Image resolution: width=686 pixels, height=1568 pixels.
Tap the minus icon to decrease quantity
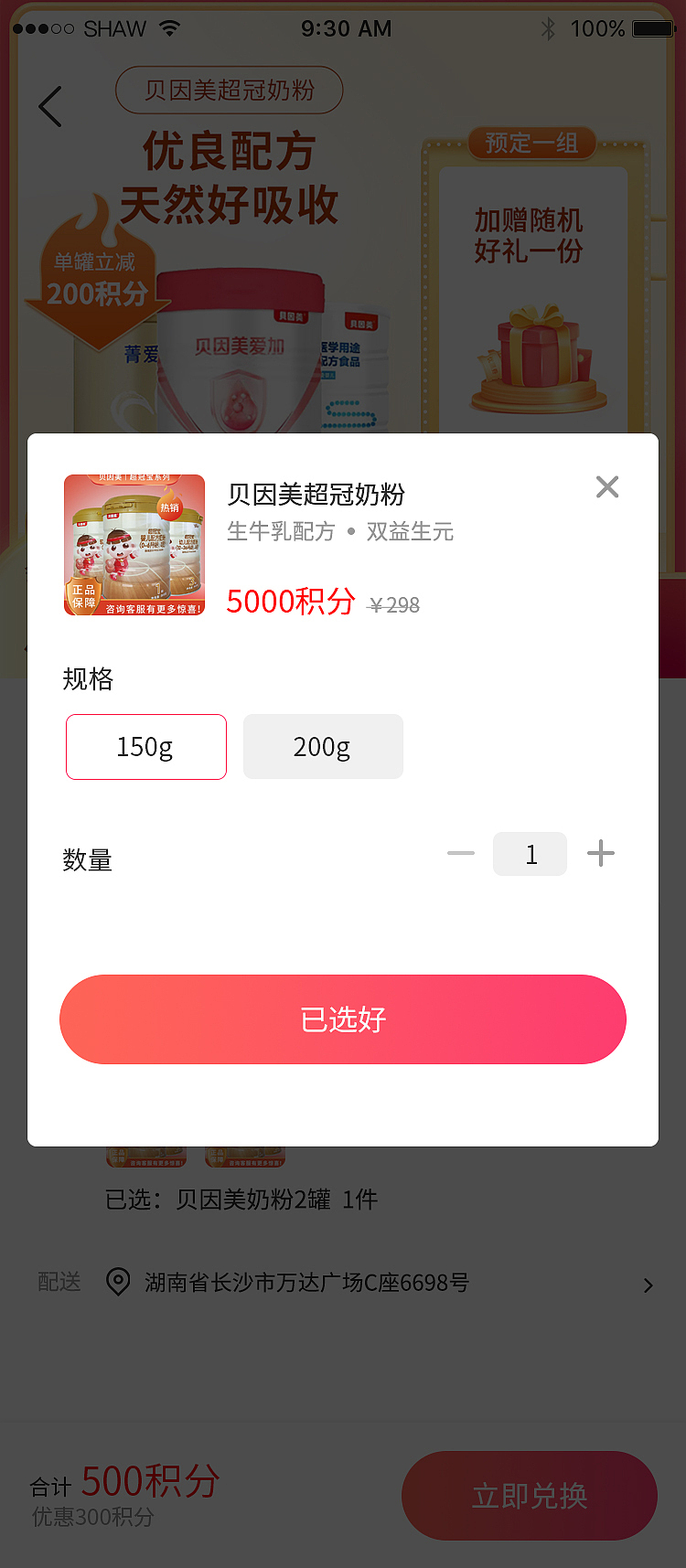point(460,854)
